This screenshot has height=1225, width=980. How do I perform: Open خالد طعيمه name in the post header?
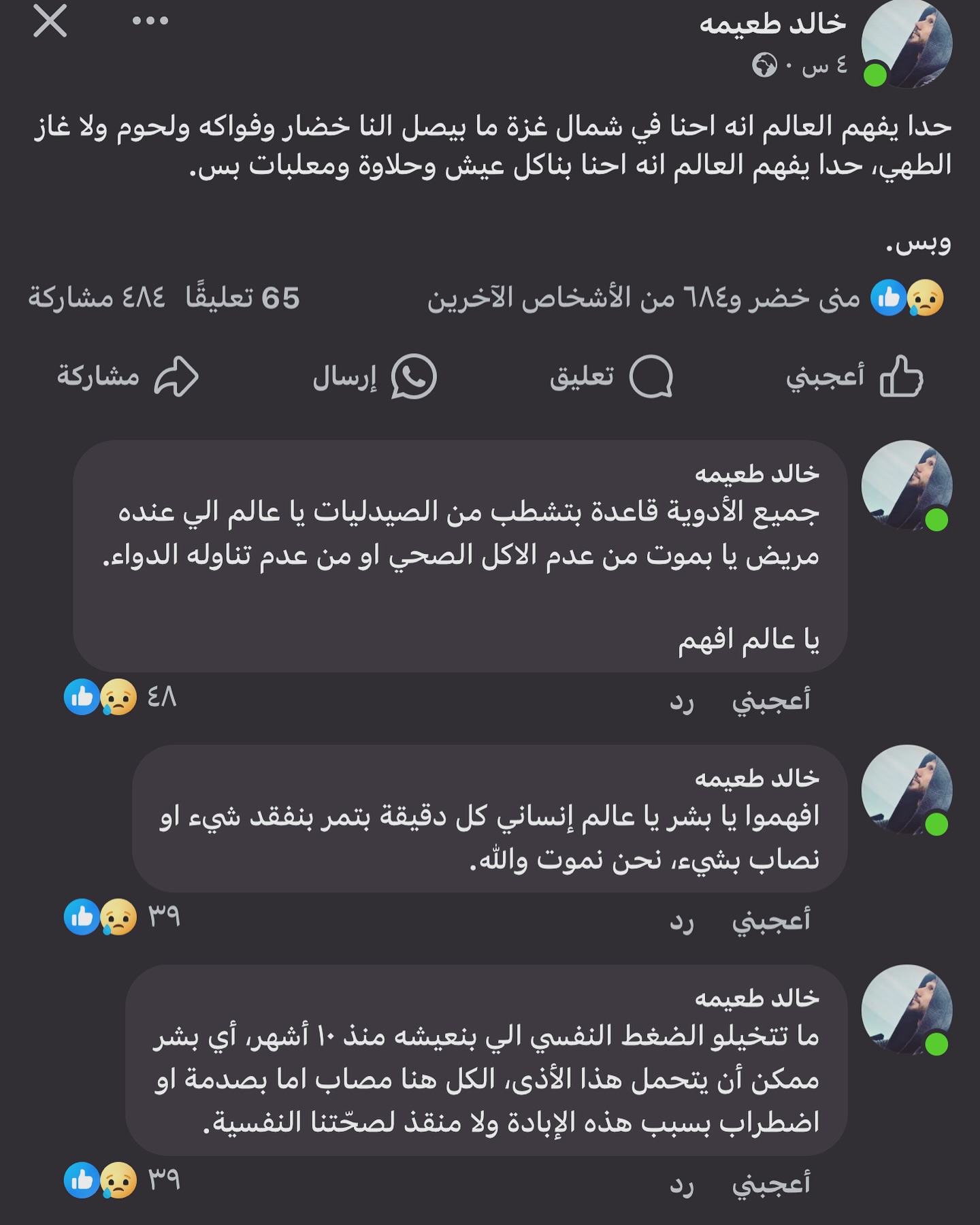(772, 24)
